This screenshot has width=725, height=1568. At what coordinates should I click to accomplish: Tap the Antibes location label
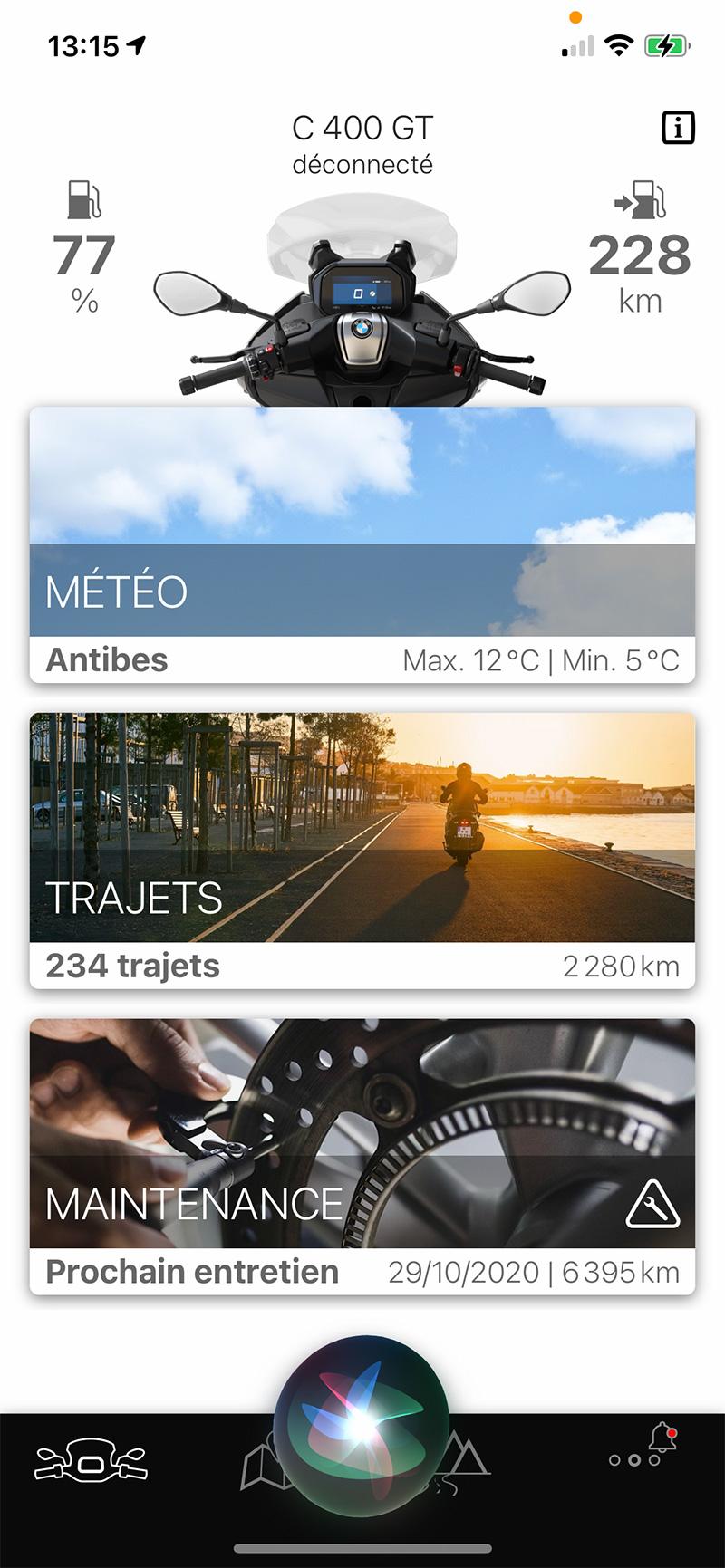105,659
